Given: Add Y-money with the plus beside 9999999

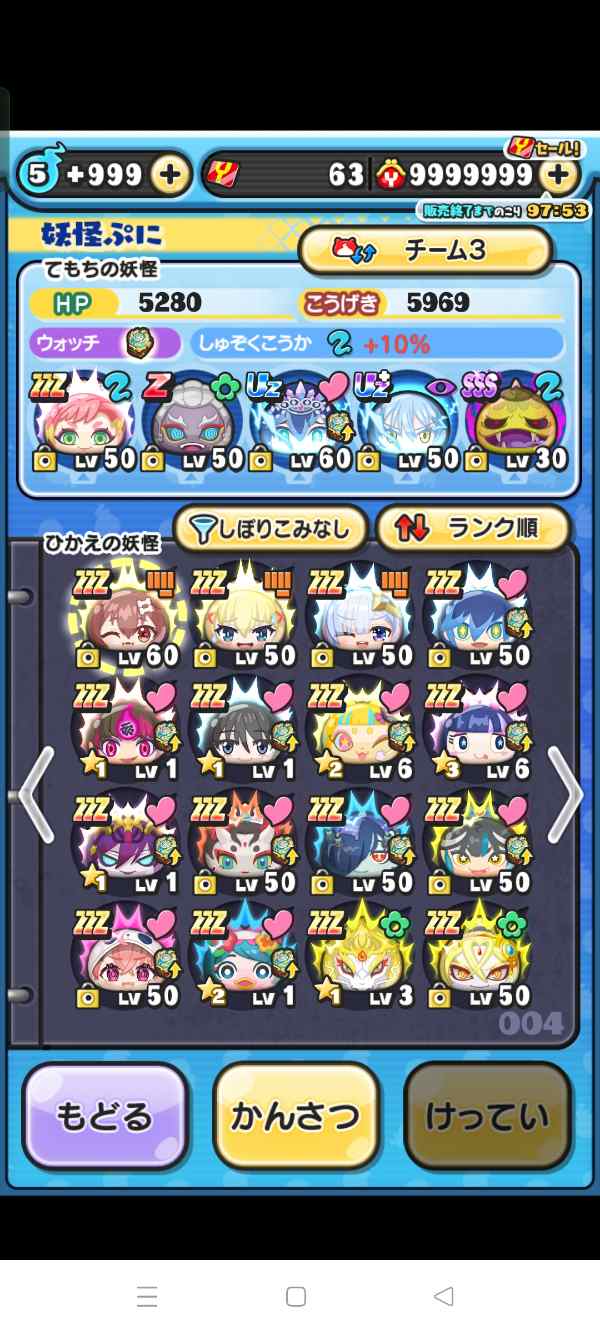Looking at the screenshot, I should (x=560, y=175).
